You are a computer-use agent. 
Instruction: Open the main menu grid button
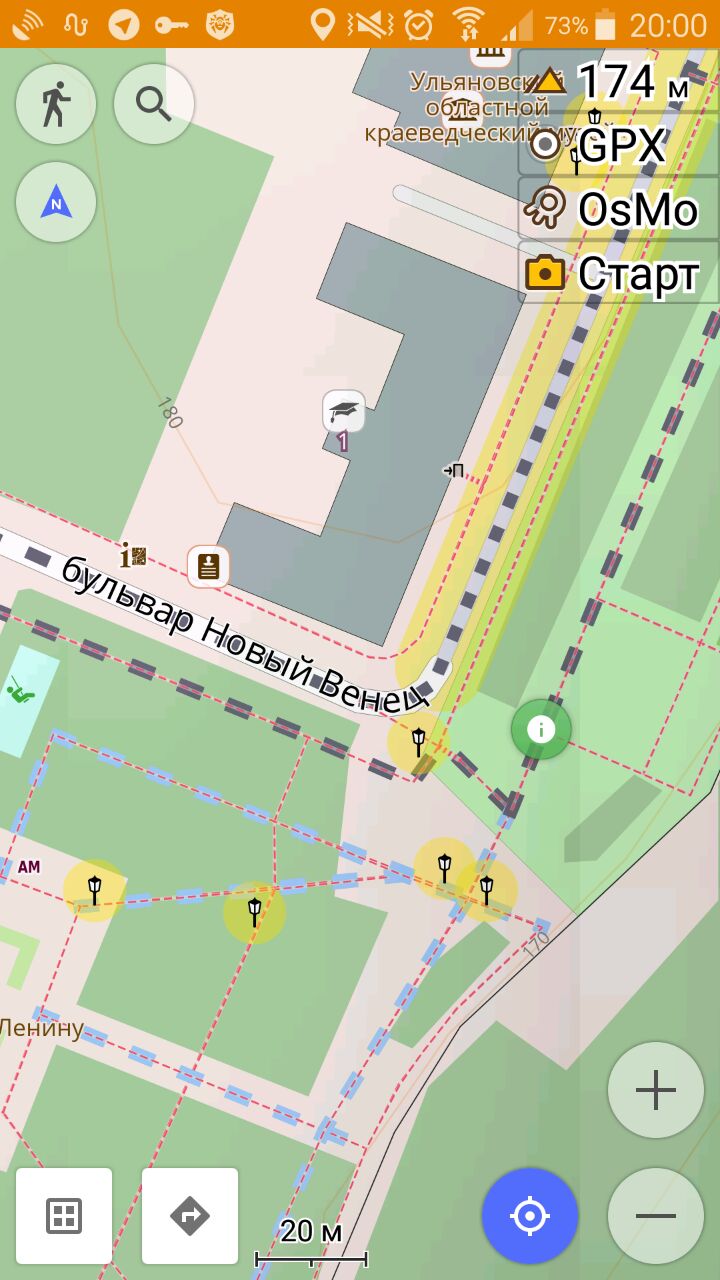64,1216
